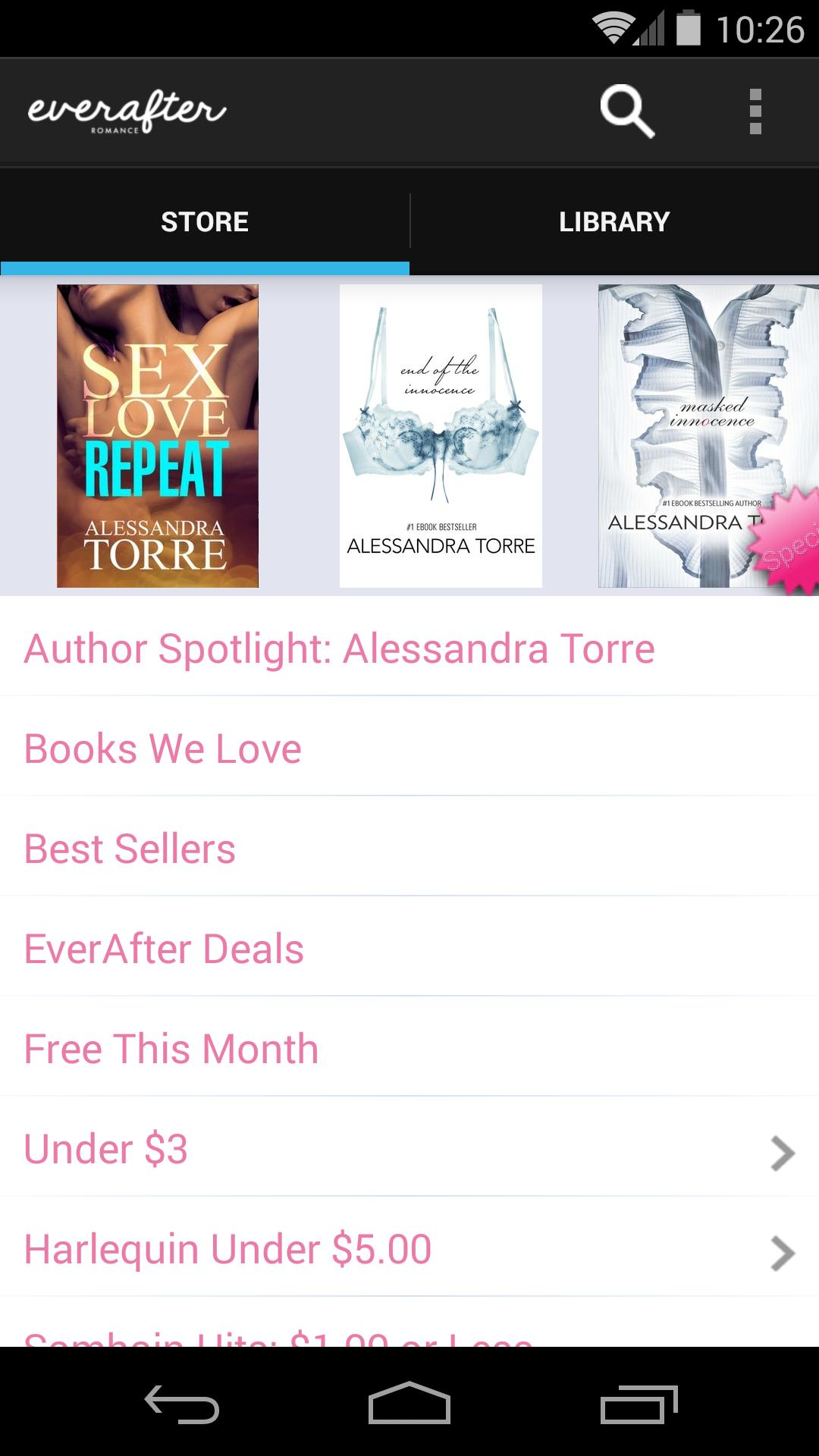The image size is (819, 1456).
Task: Open the End of the Innocence book
Action: click(441, 436)
